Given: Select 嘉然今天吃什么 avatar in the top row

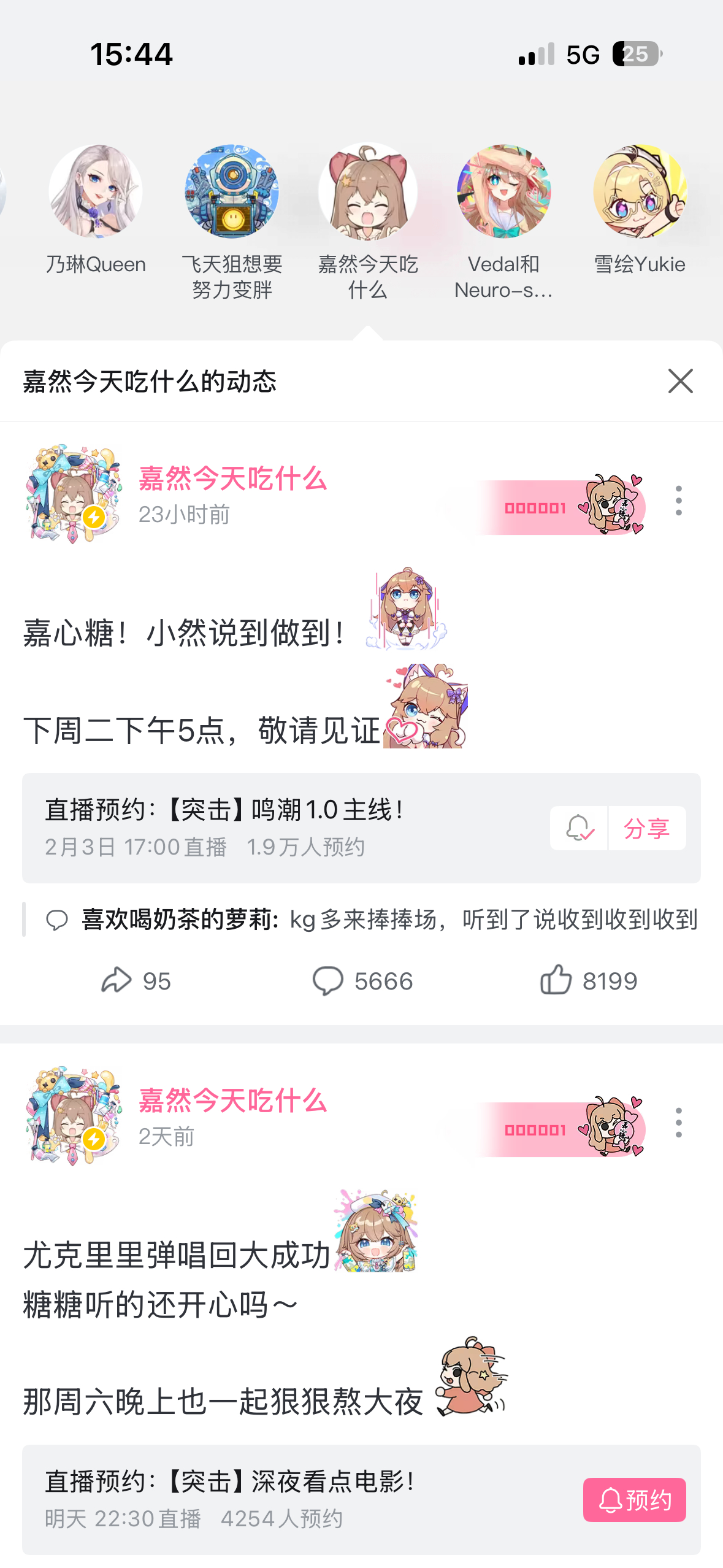Looking at the screenshot, I should click(x=368, y=192).
